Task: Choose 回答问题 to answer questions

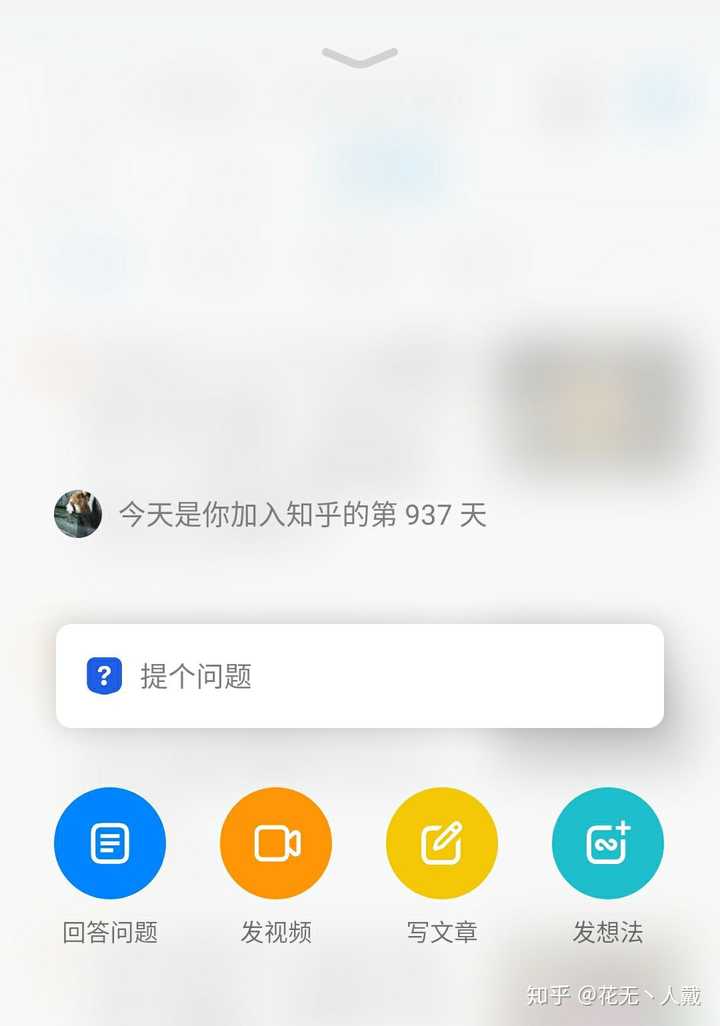Action: click(110, 844)
